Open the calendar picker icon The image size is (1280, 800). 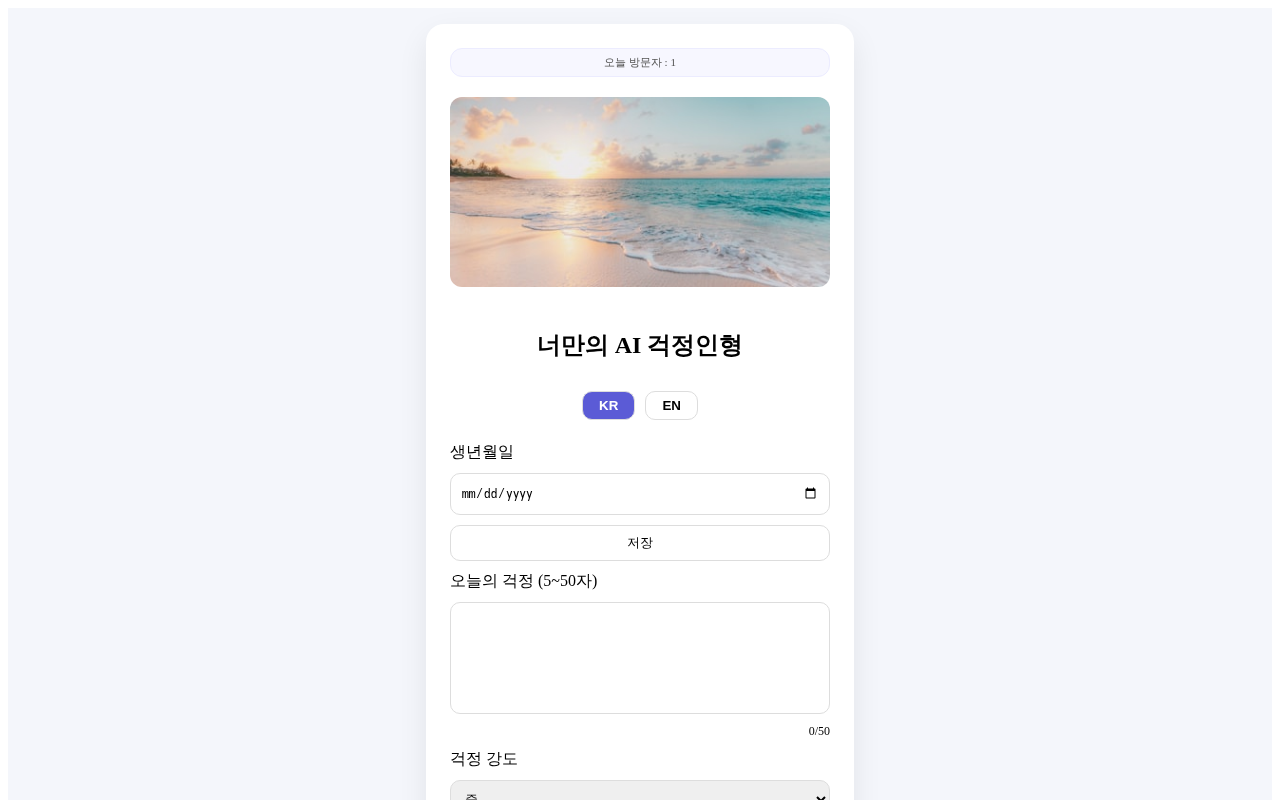(x=810, y=494)
